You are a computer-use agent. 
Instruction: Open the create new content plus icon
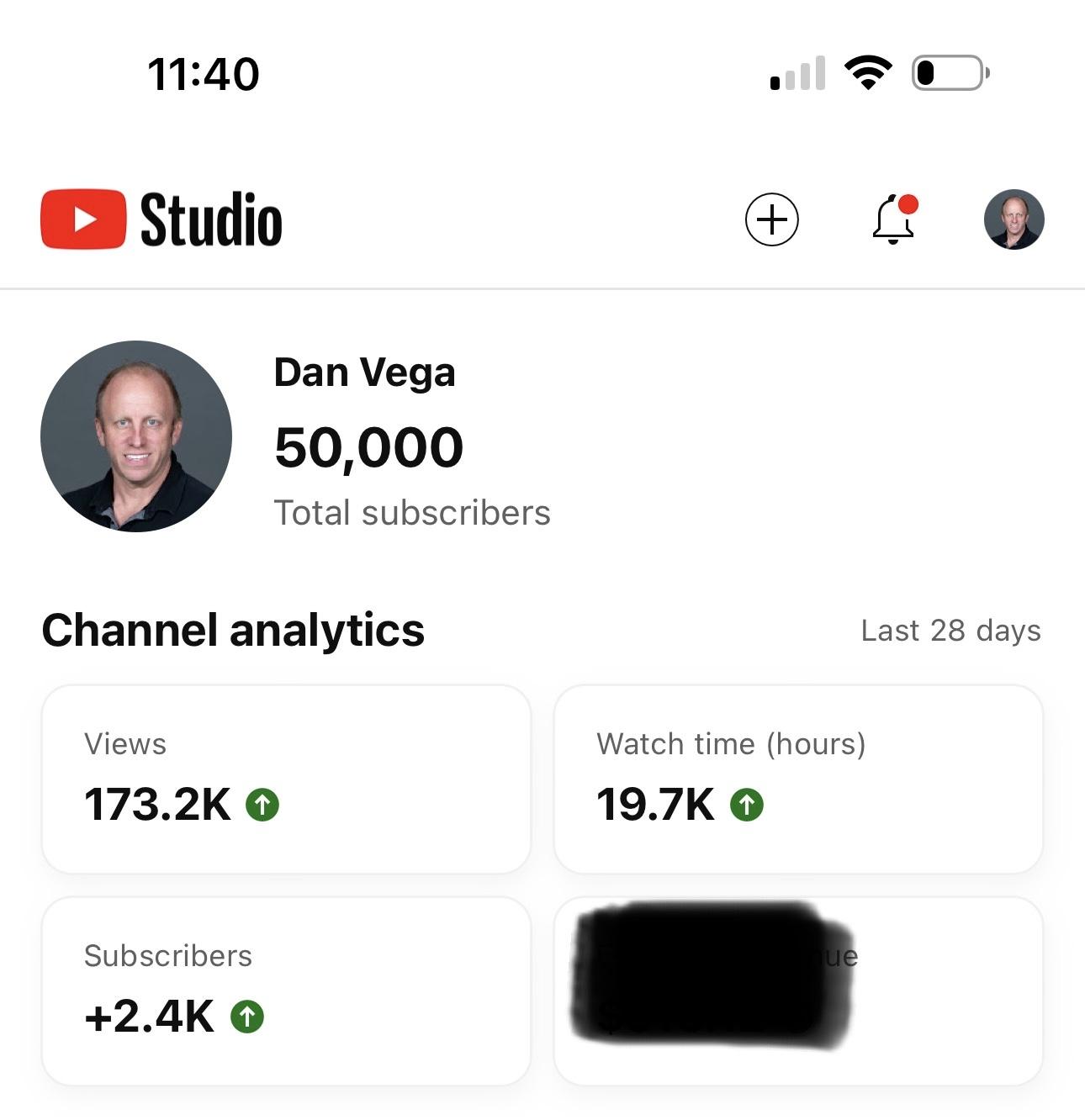click(770, 219)
